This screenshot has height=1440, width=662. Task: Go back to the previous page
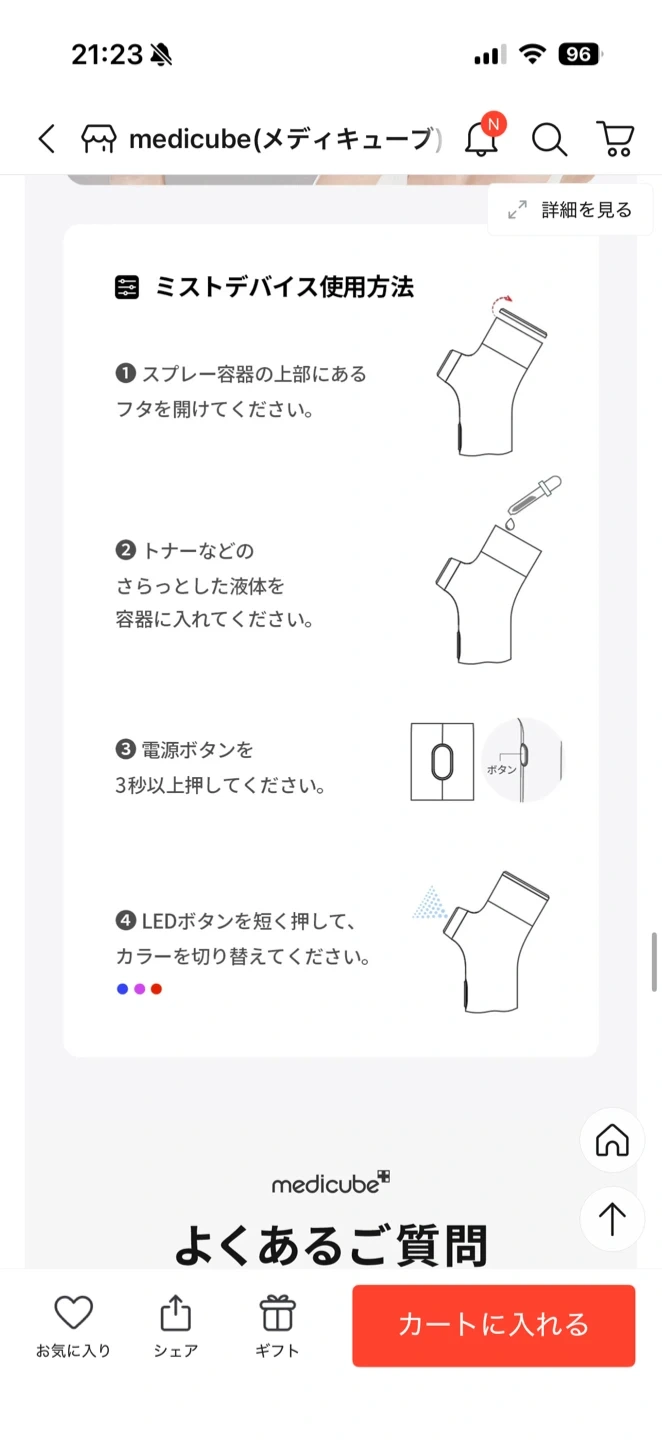point(46,139)
